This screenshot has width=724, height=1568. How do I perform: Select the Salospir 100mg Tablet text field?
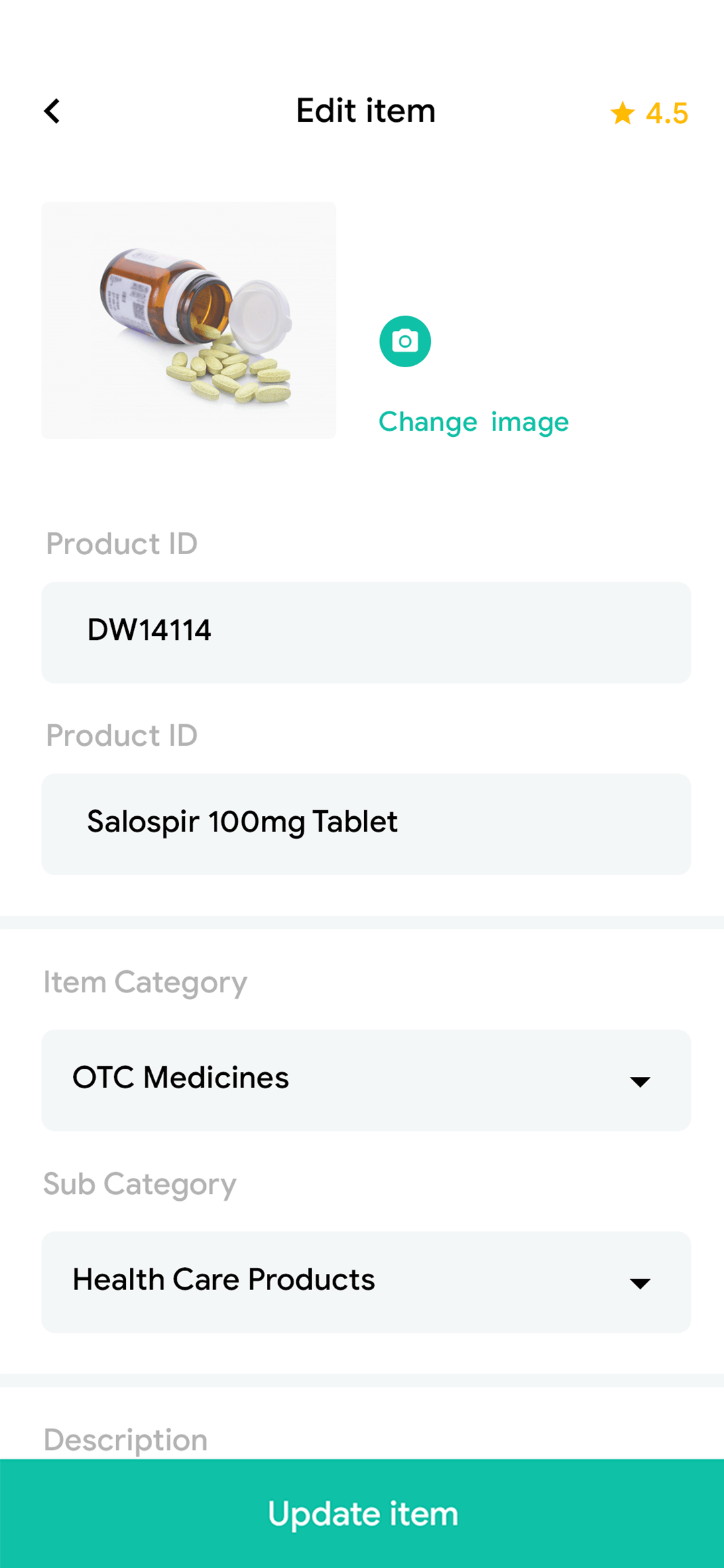pyautogui.click(x=366, y=823)
